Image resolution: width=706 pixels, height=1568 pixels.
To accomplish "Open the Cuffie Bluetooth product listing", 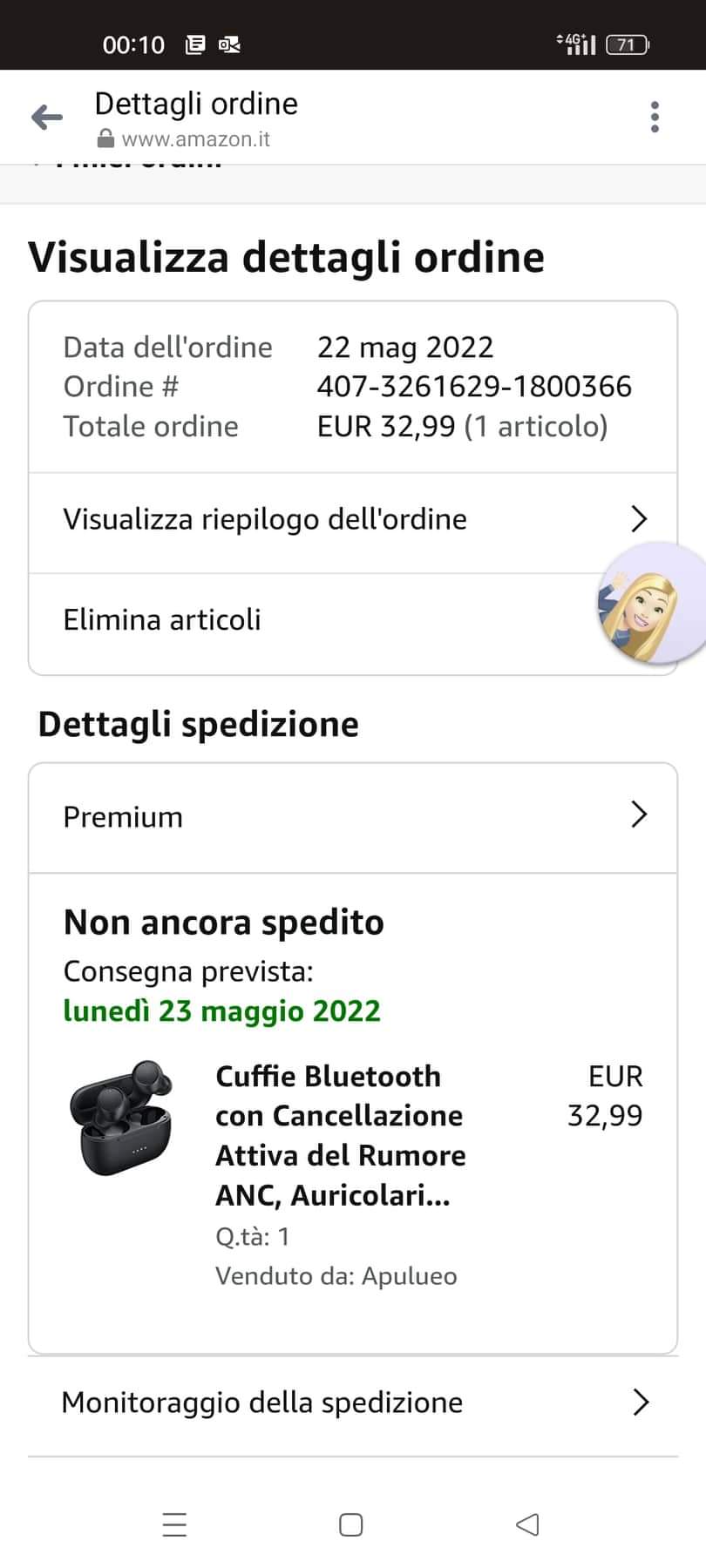I will click(x=340, y=1135).
